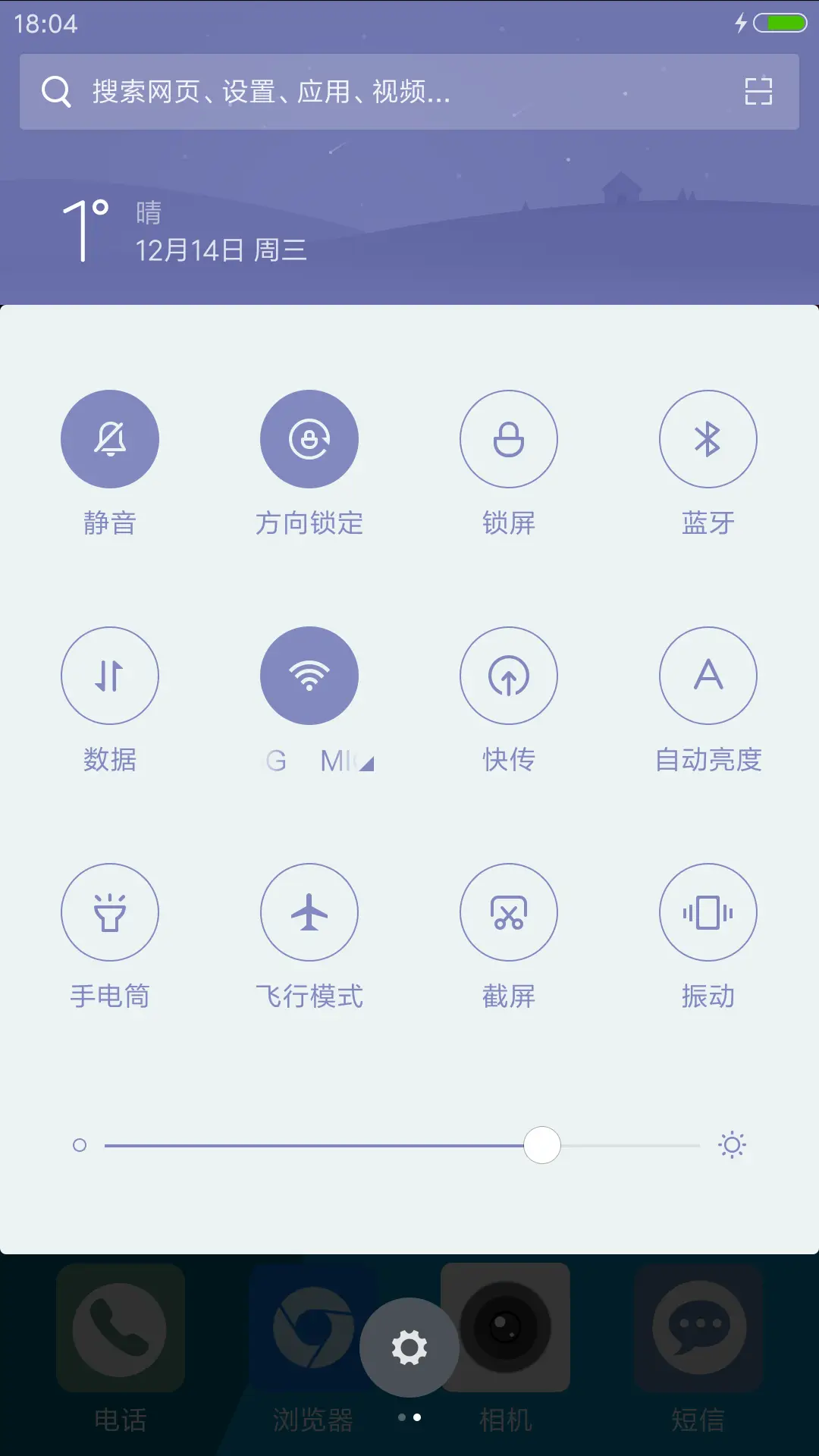819x1456 pixels.
Task: Launch the 浏览器 browser app
Action: click(x=313, y=1329)
